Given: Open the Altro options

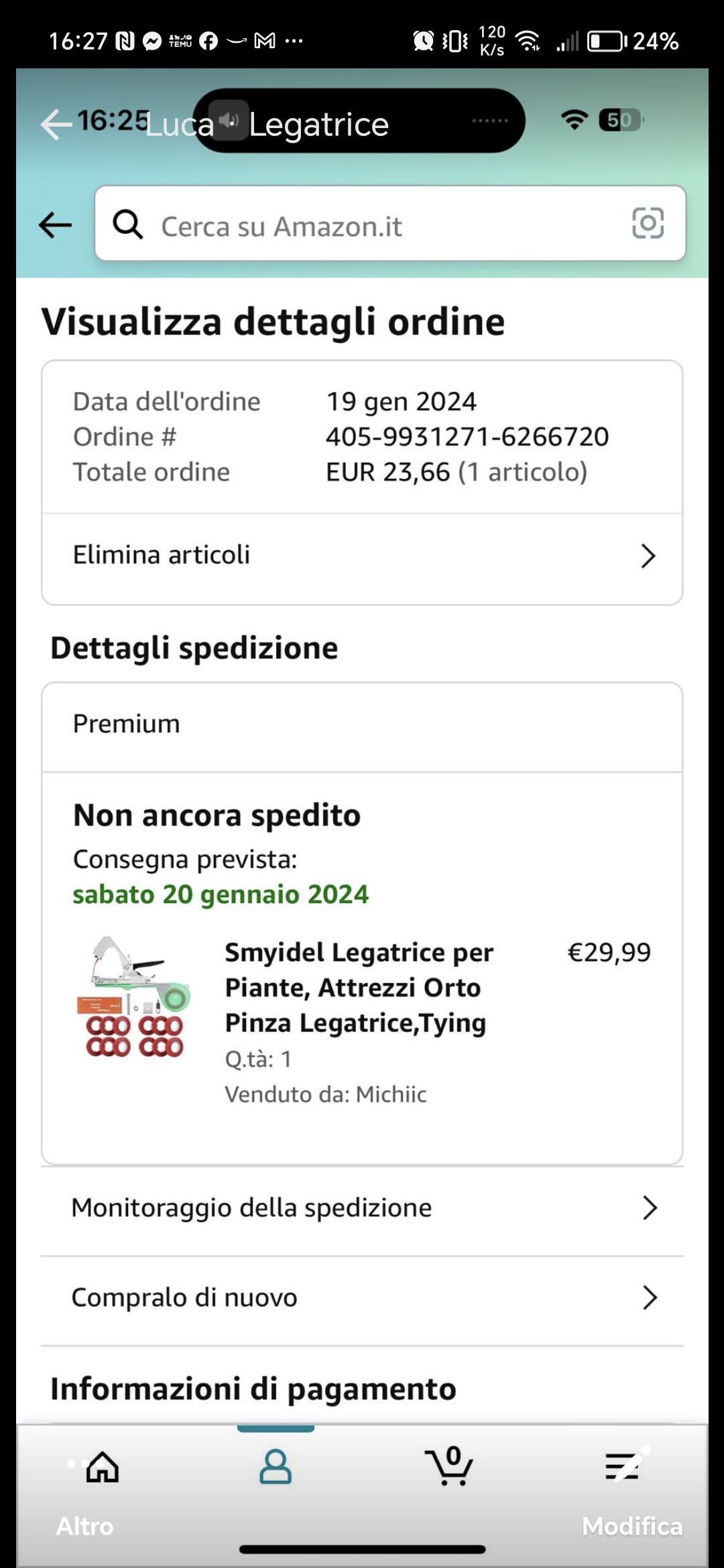Looking at the screenshot, I should (x=84, y=1525).
